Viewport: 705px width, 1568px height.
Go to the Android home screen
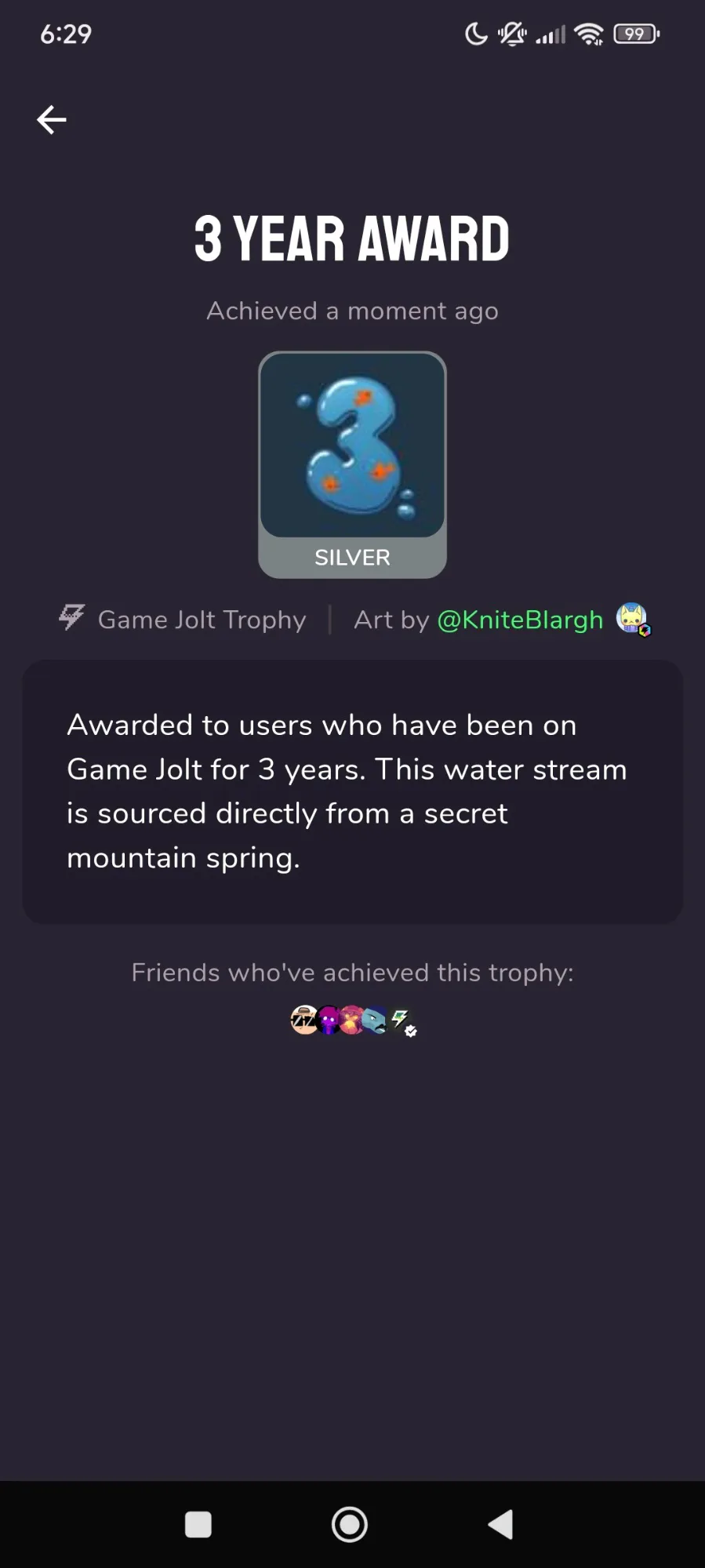point(350,1525)
